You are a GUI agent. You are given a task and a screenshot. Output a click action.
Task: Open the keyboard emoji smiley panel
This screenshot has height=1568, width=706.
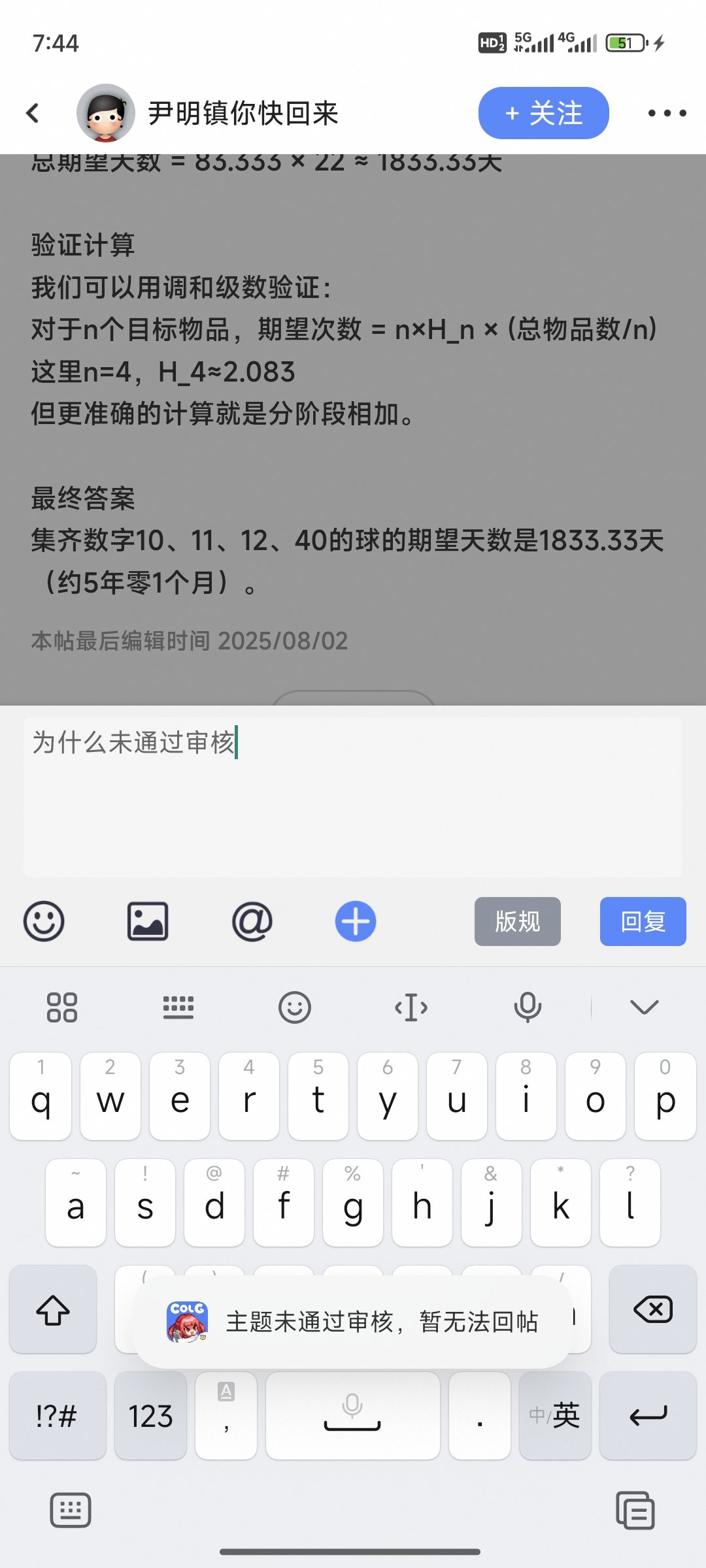pyautogui.click(x=295, y=1007)
